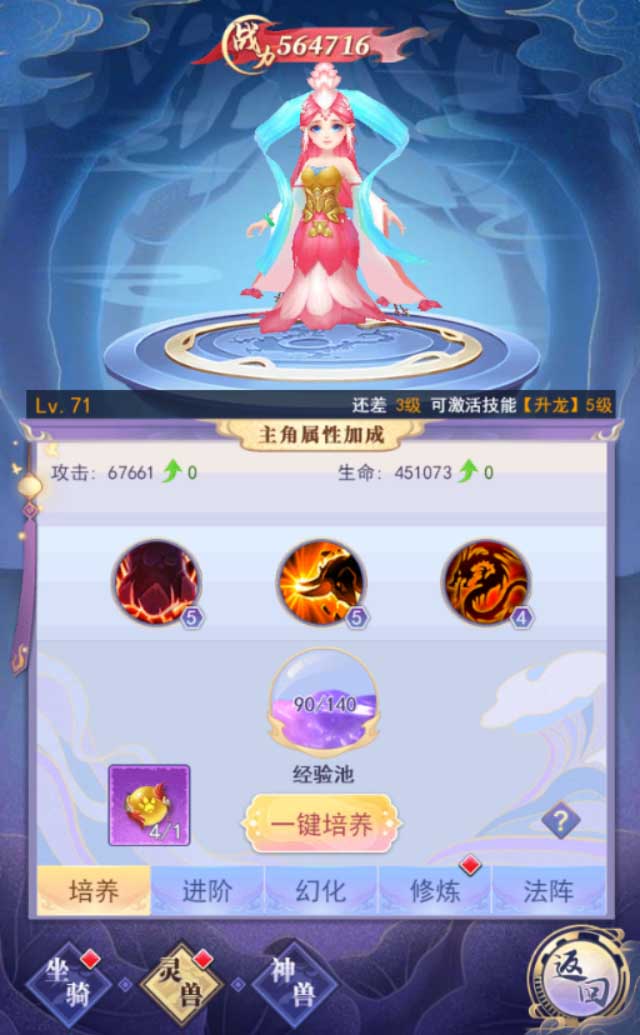
Task: Open the 修炼 tab
Action: [x=435, y=891]
